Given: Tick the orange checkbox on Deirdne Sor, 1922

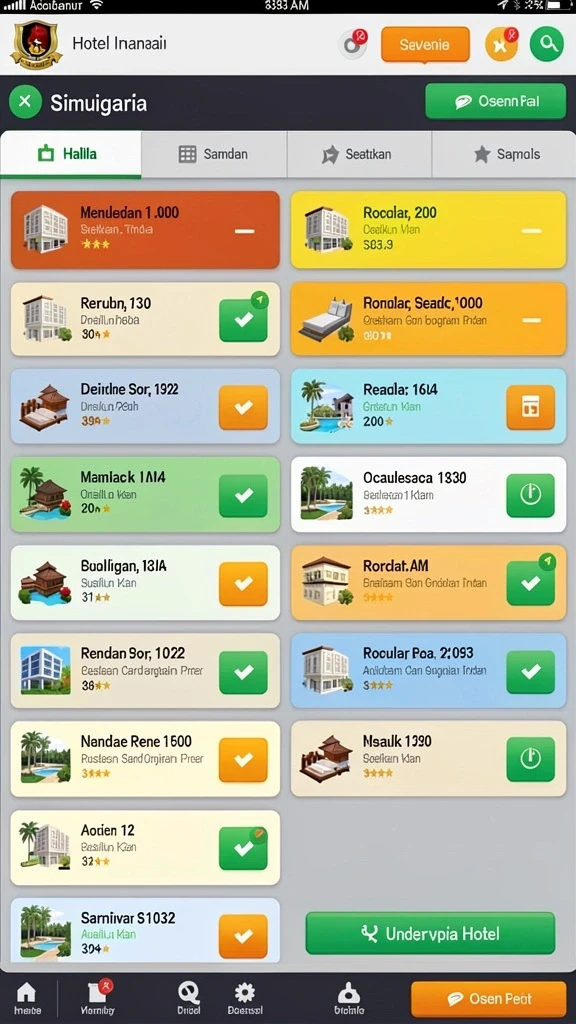Looking at the screenshot, I should [x=243, y=408].
